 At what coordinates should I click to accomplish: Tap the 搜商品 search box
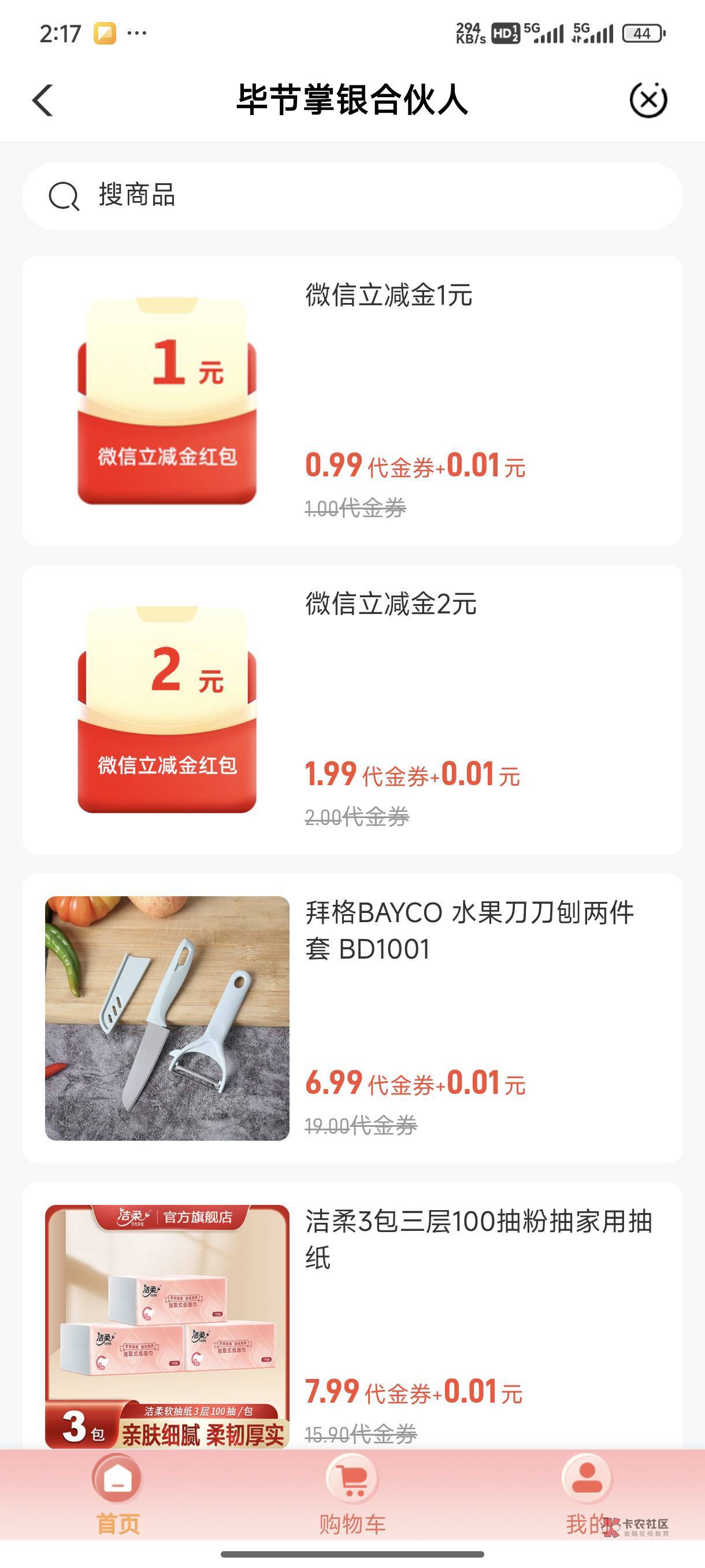(x=352, y=196)
